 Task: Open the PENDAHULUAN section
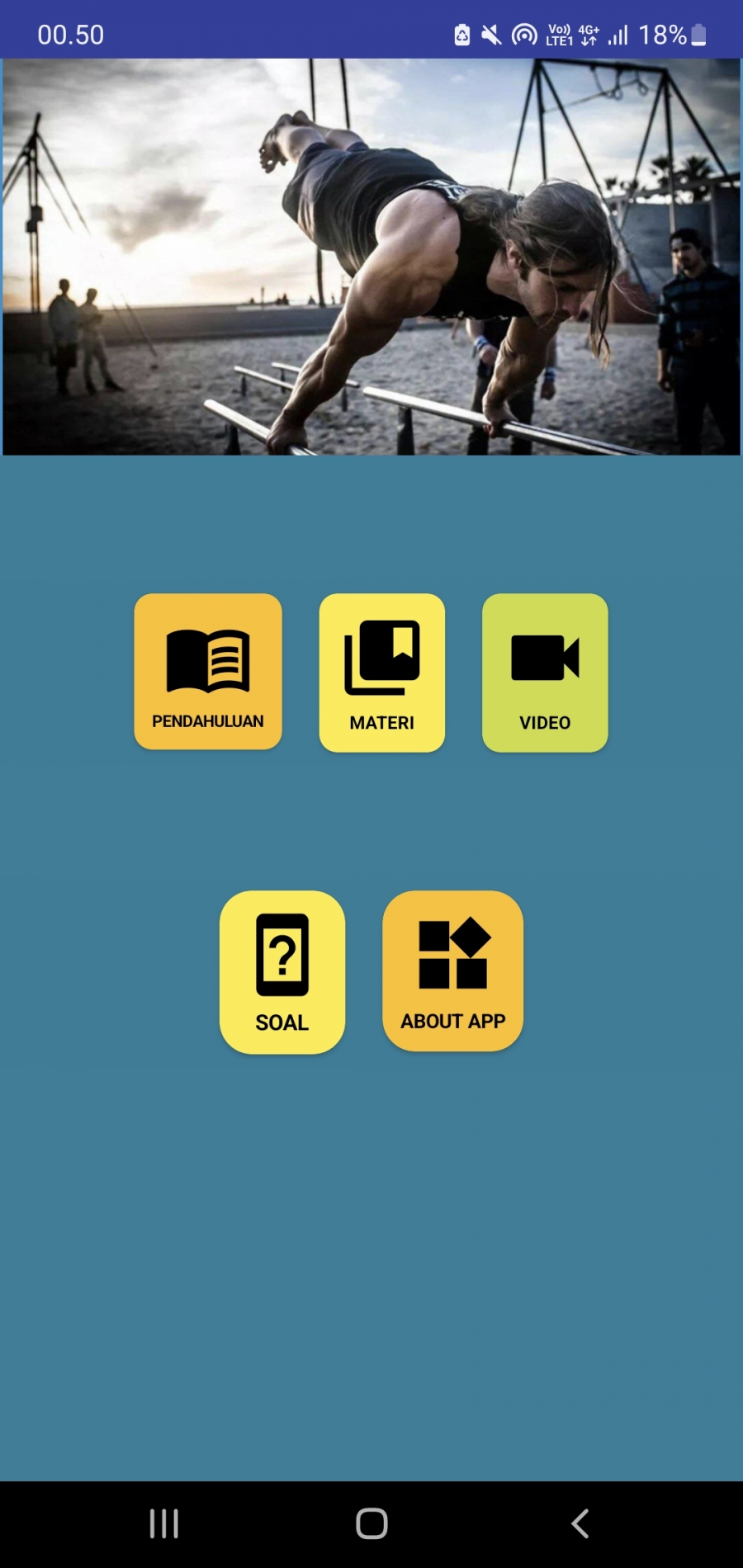[x=208, y=672]
